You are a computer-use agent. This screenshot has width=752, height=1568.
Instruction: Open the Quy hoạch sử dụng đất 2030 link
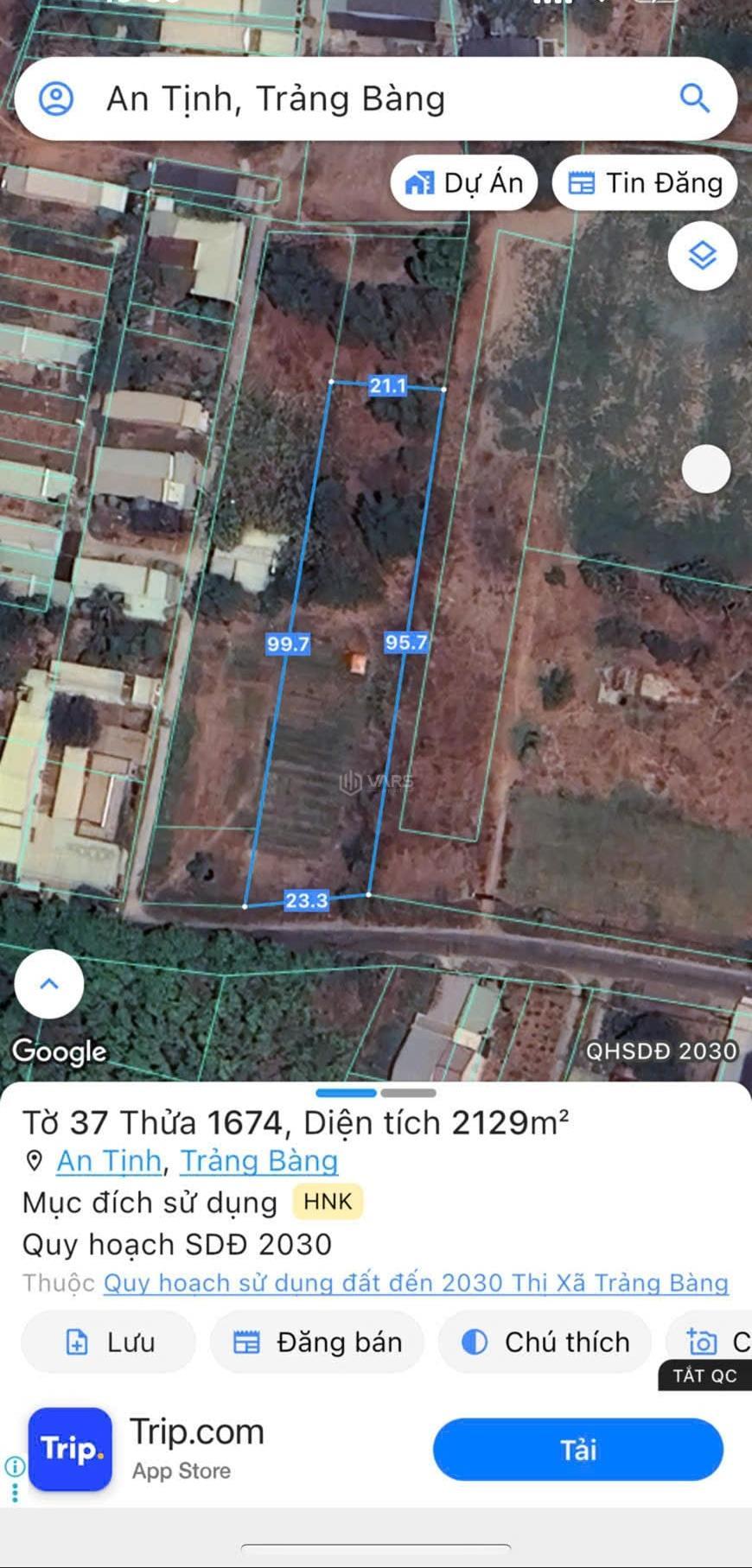tap(416, 1283)
